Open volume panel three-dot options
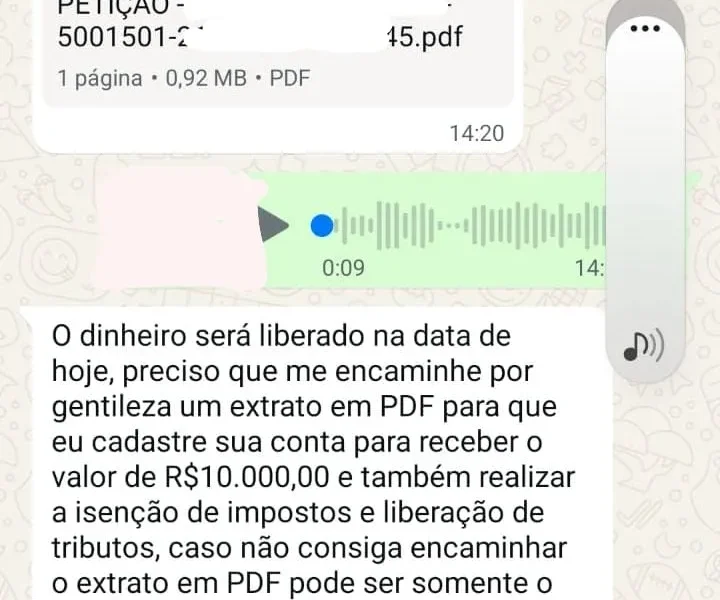The image size is (720, 600). click(x=645, y=28)
